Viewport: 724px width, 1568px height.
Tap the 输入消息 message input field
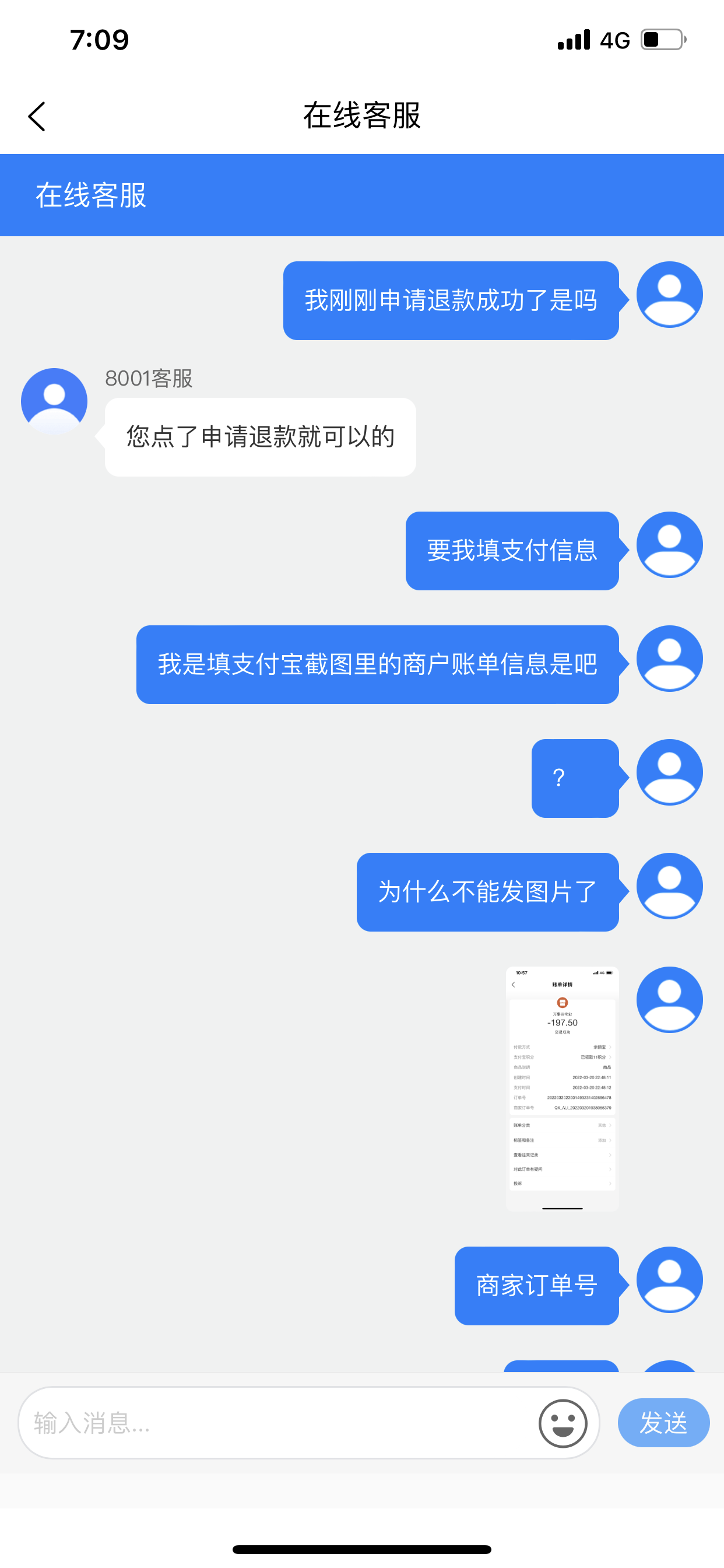274,1423
